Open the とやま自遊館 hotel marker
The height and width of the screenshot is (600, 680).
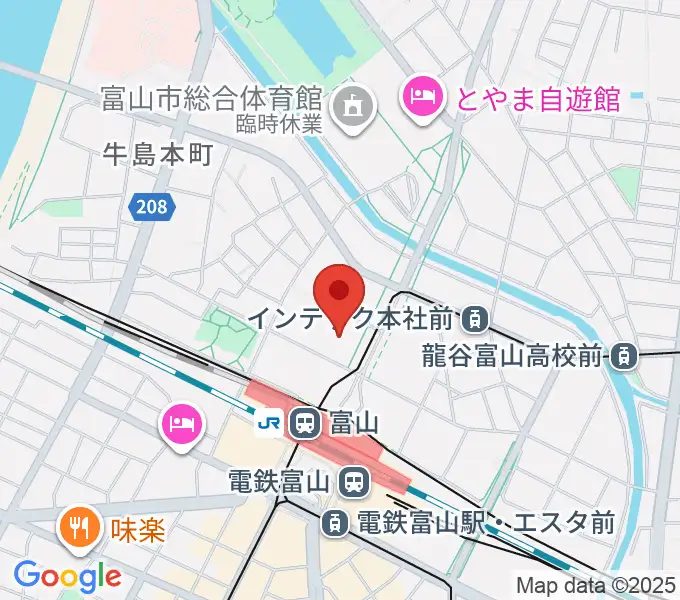point(416,98)
